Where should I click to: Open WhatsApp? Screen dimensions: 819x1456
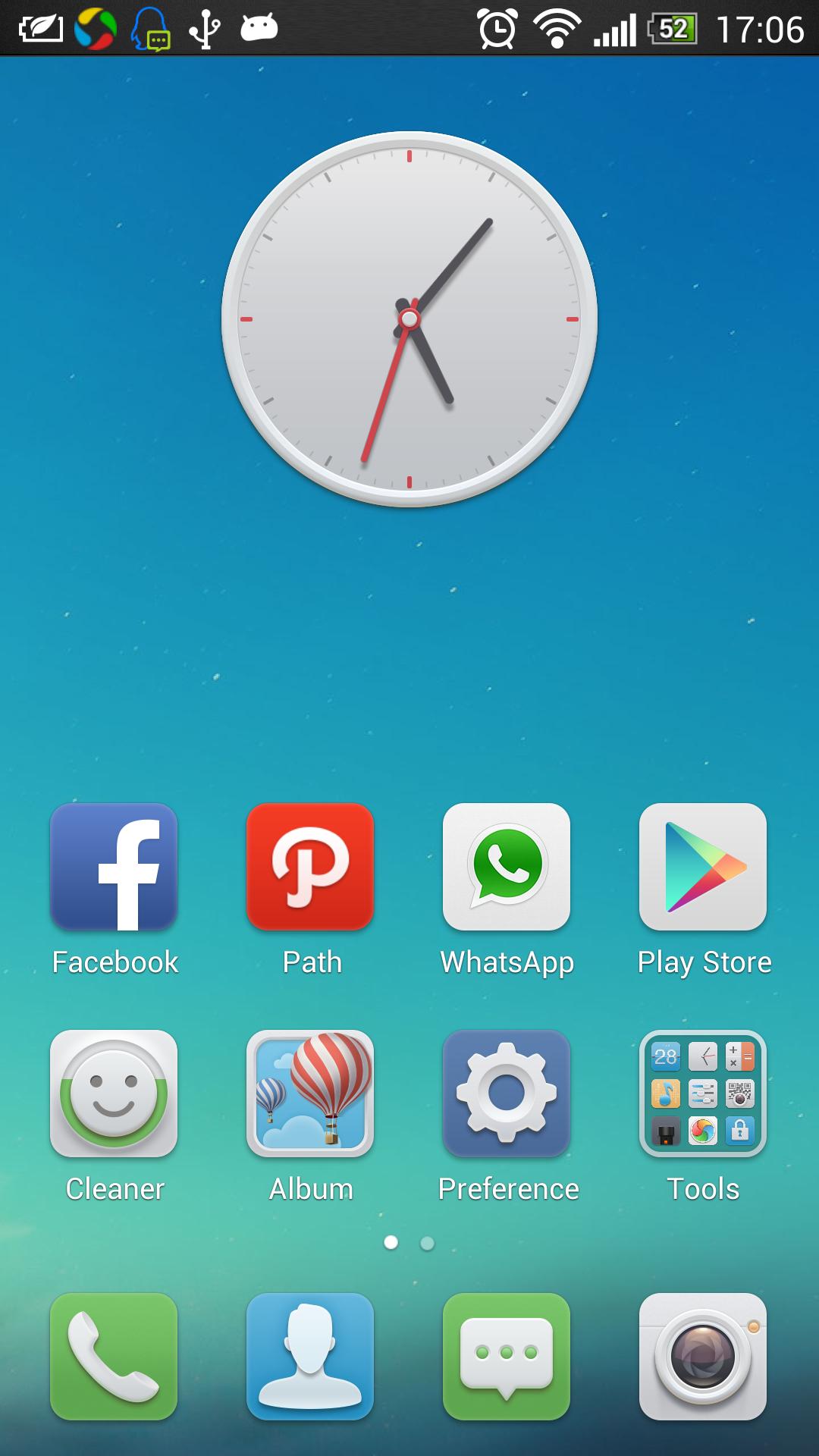[x=507, y=867]
